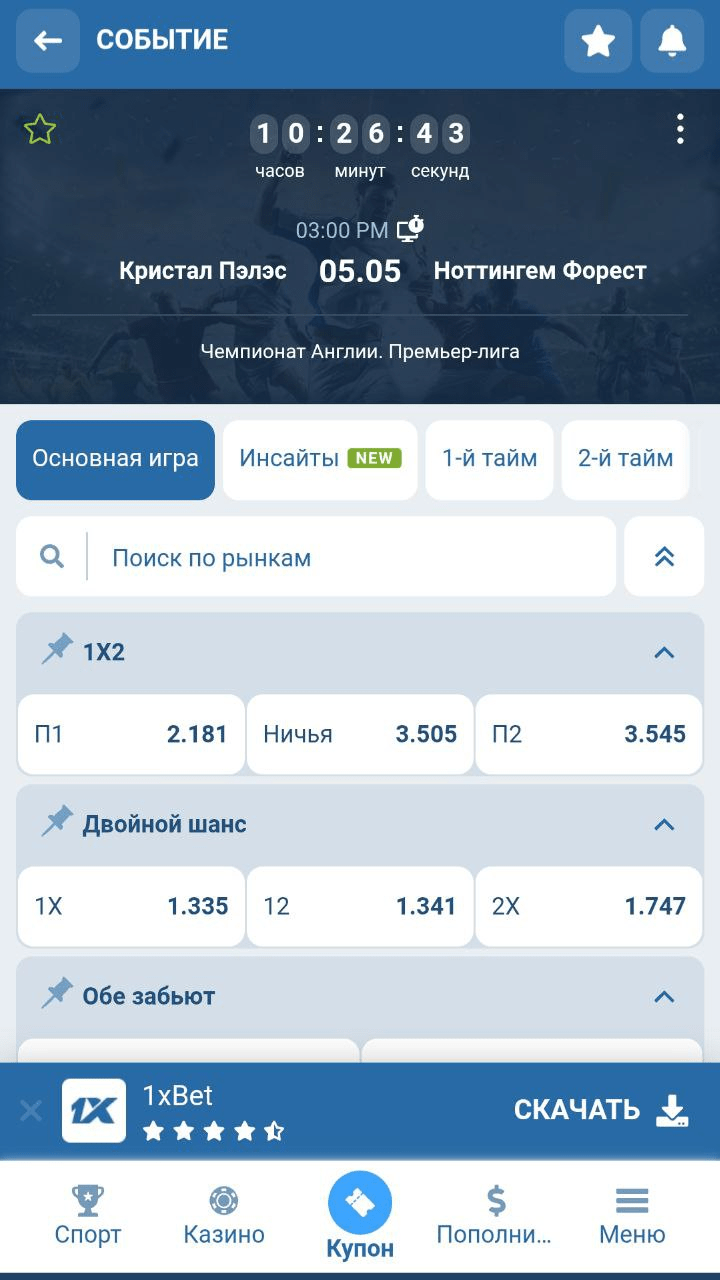Bet on П1 at 2.181

pyautogui.click(x=131, y=734)
